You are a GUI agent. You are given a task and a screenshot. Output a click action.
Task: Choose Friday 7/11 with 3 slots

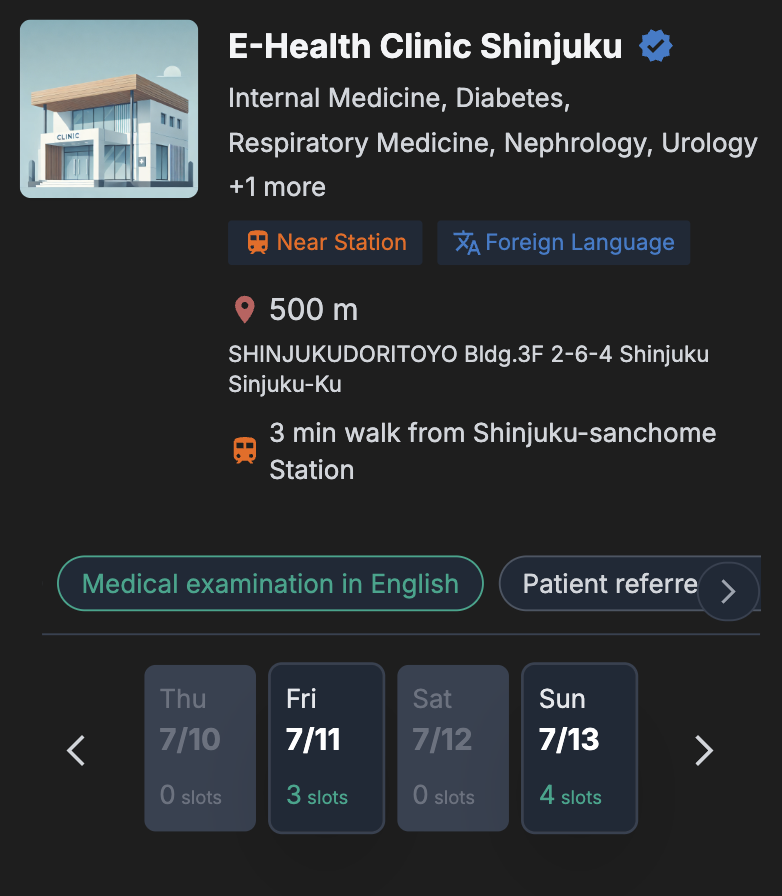(x=326, y=748)
